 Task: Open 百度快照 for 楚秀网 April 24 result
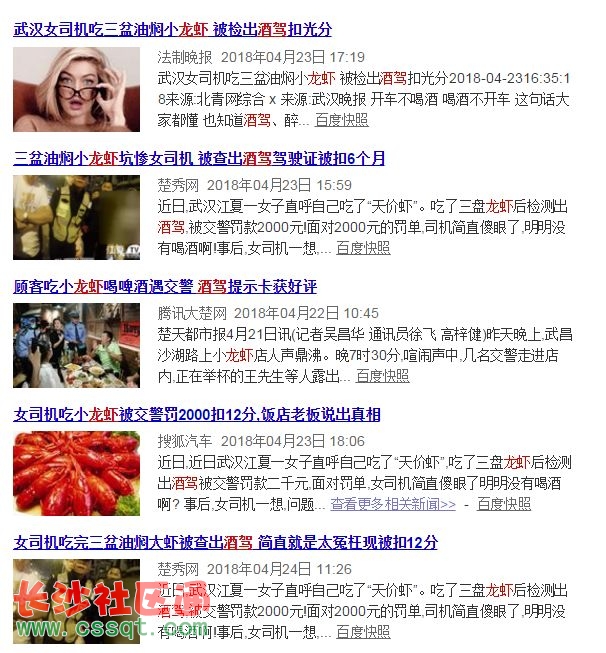tap(363, 632)
